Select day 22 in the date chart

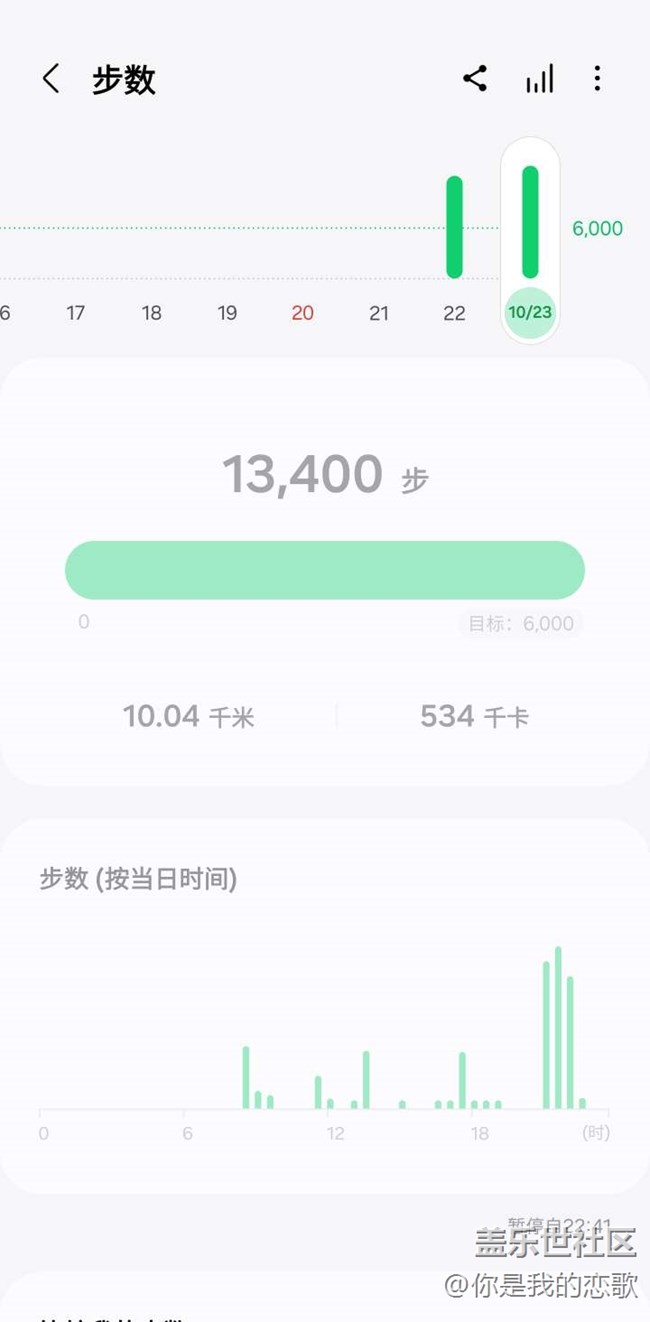[454, 313]
